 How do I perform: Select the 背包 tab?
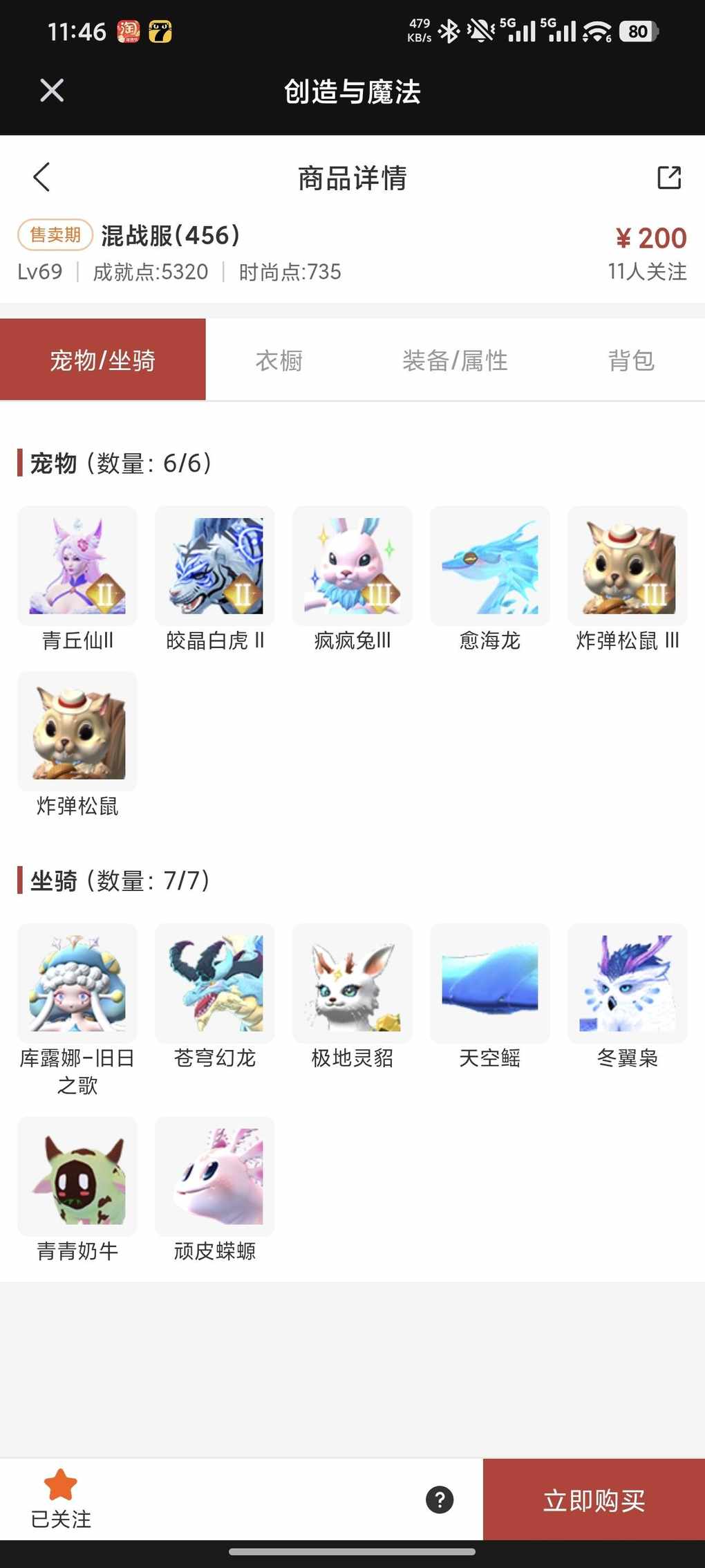coord(631,360)
